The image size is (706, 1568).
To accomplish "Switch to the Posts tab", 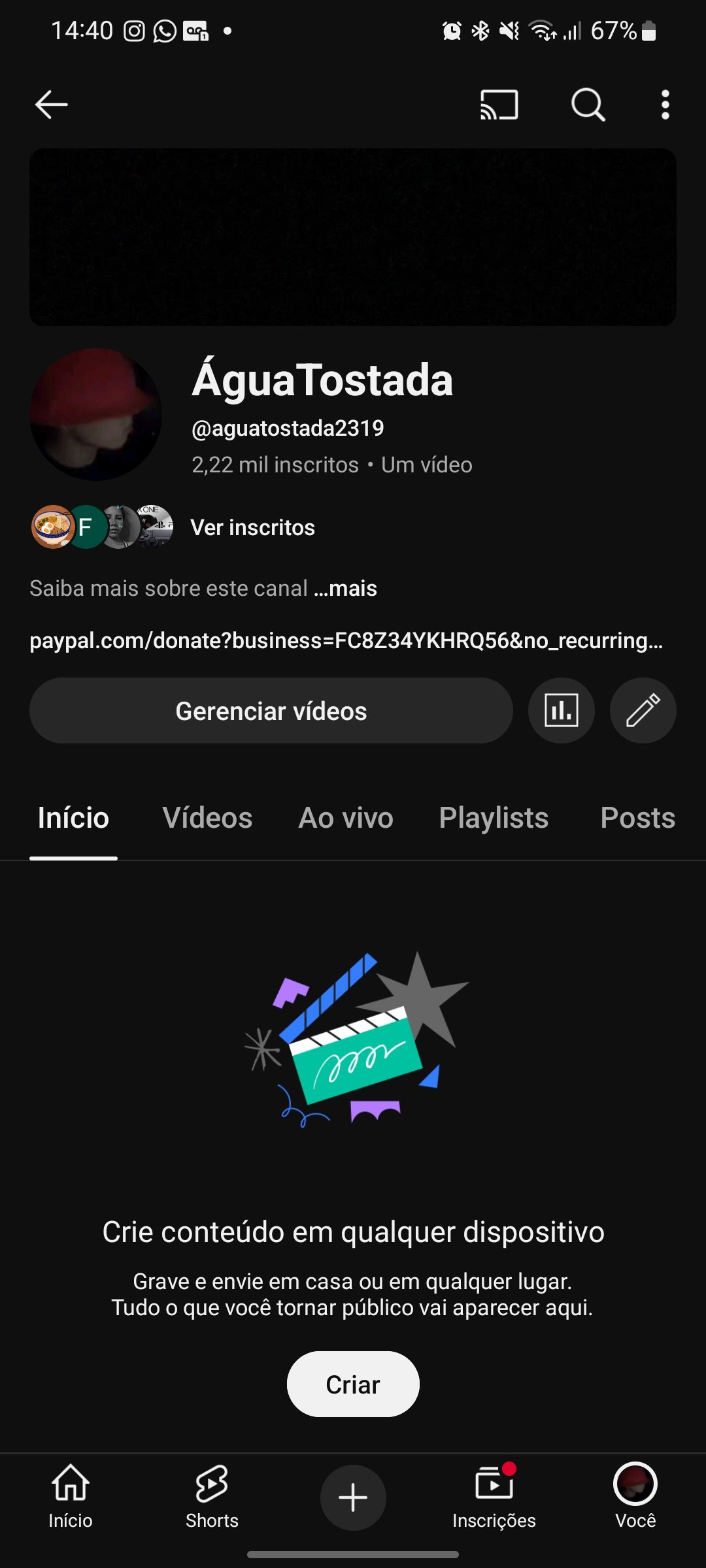I will 637,818.
